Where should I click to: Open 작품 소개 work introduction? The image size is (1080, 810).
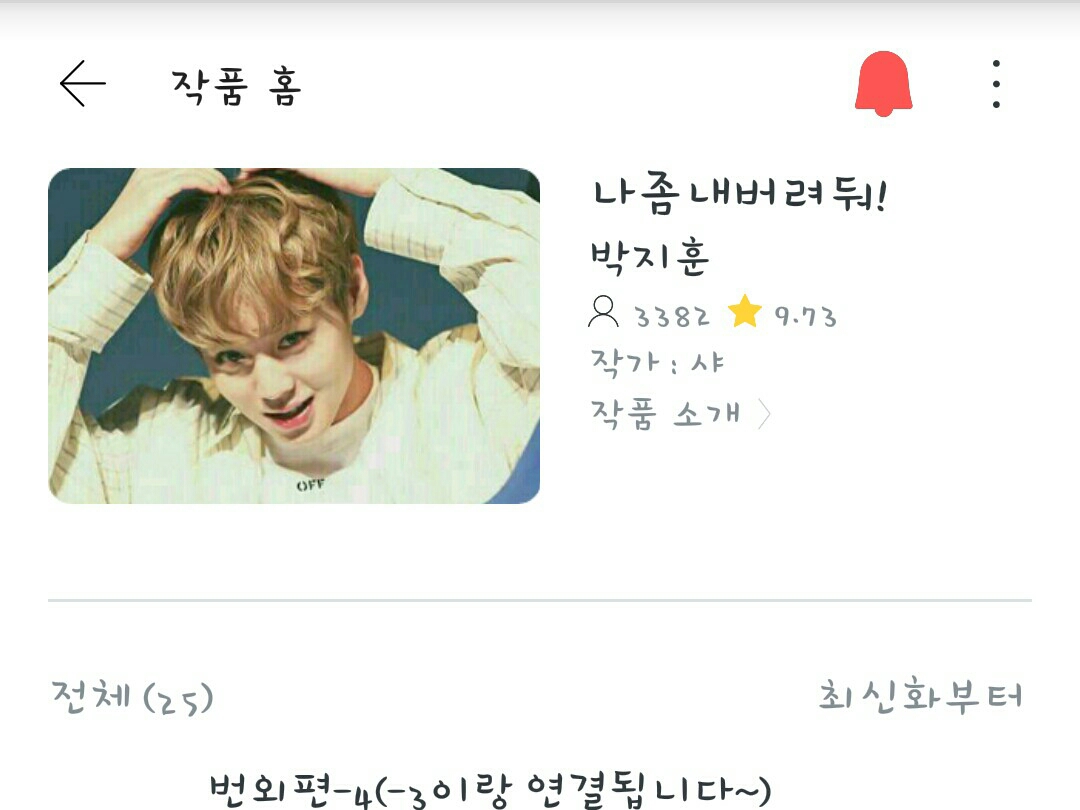pos(681,414)
